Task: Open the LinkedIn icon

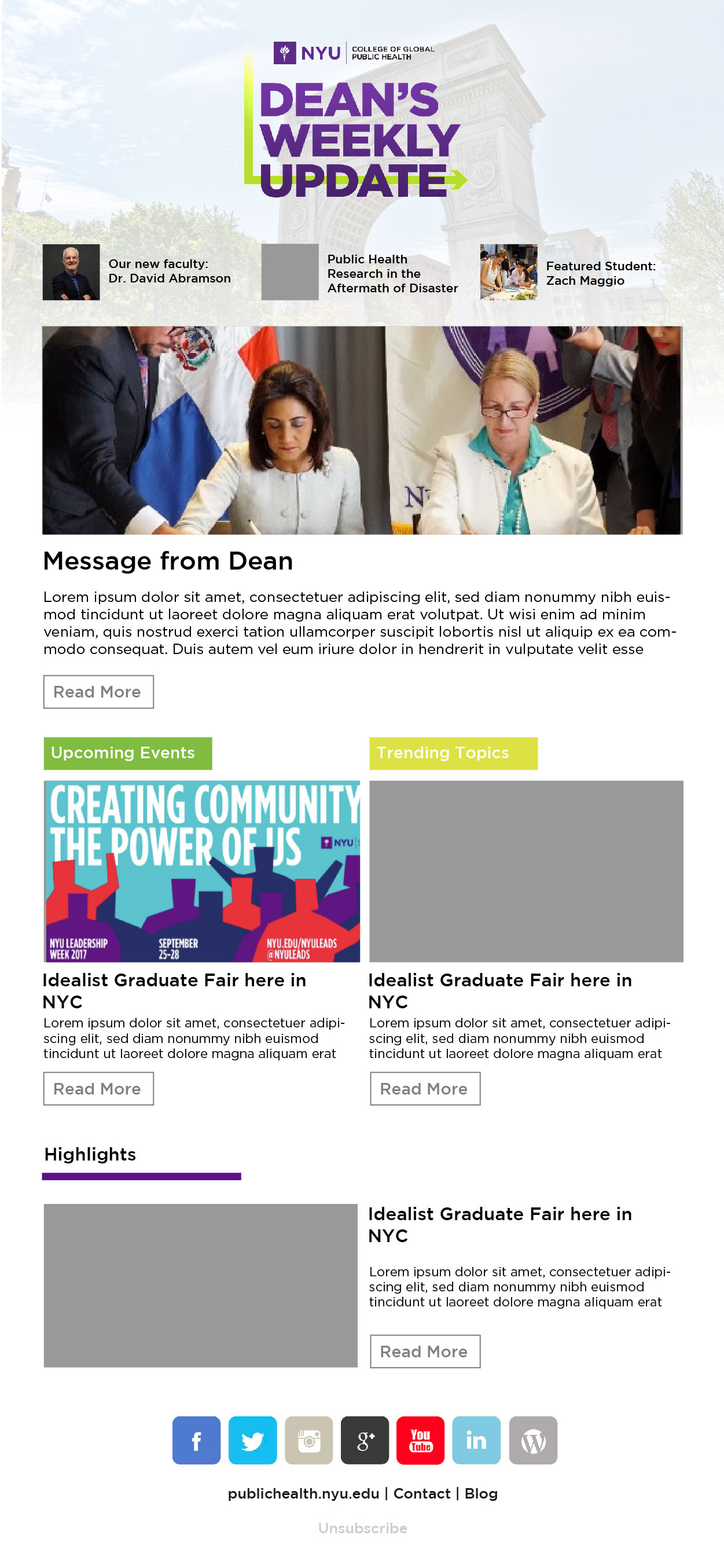Action: tap(476, 1440)
